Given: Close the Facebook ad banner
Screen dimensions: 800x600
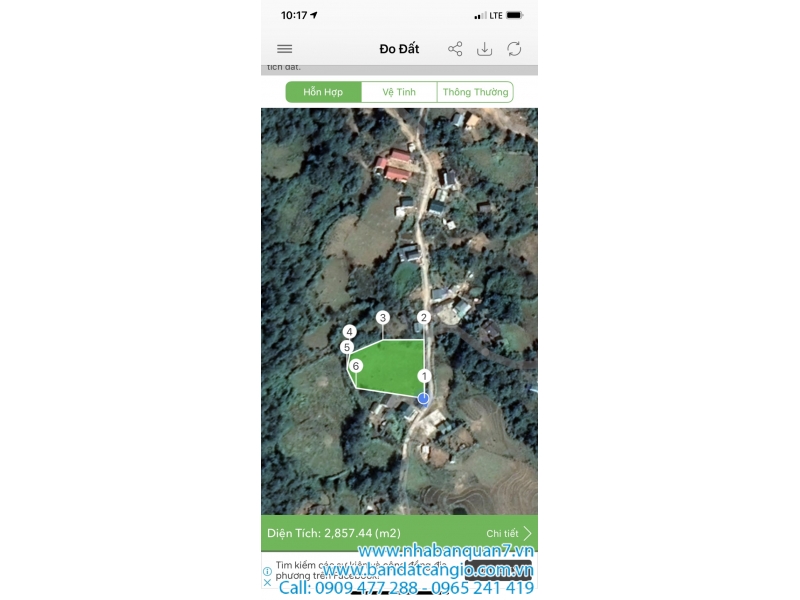Looking at the screenshot, I should click(267, 582).
